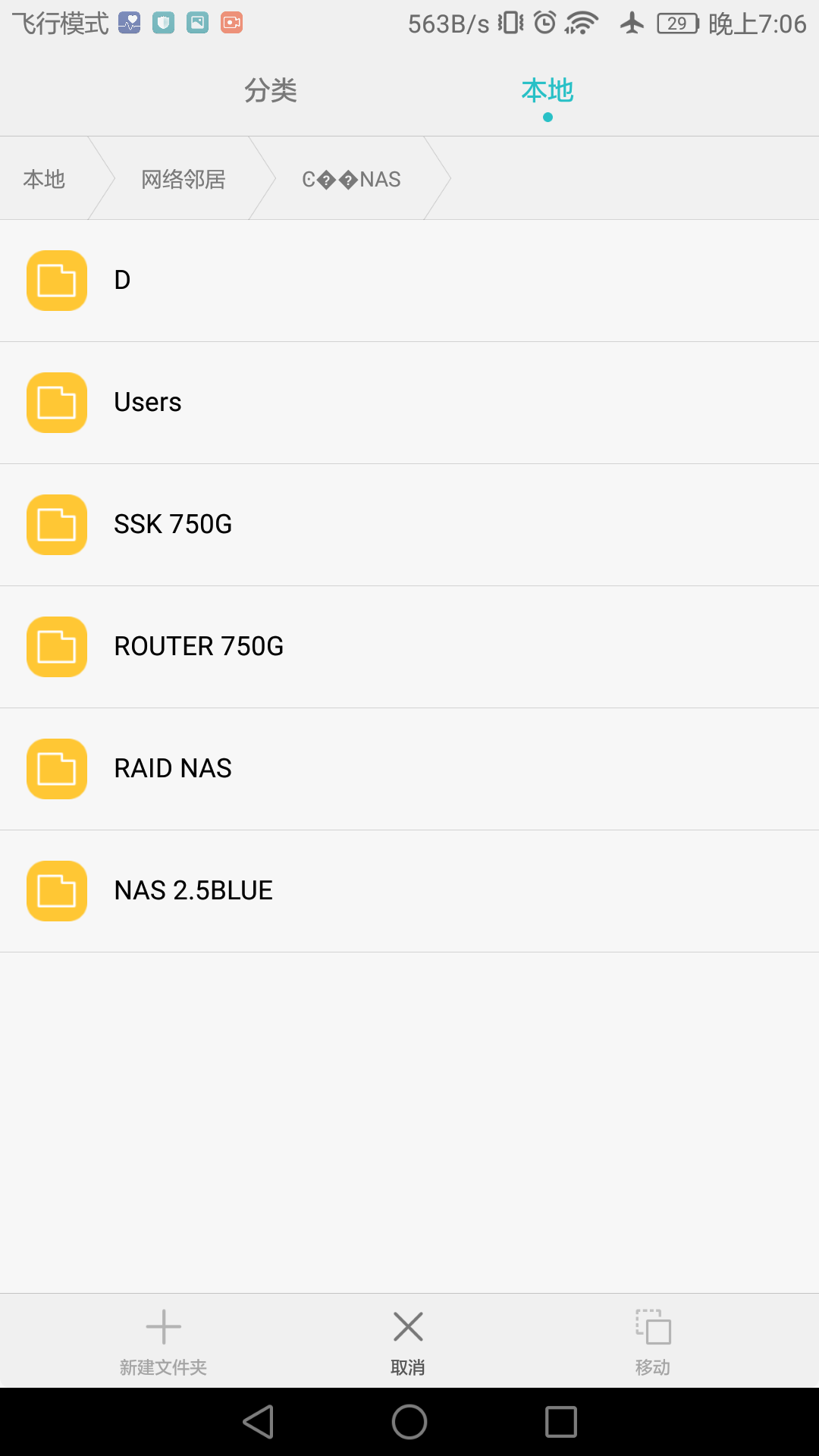The image size is (819, 1456).
Task: Open the Users folder
Action: pos(409,403)
